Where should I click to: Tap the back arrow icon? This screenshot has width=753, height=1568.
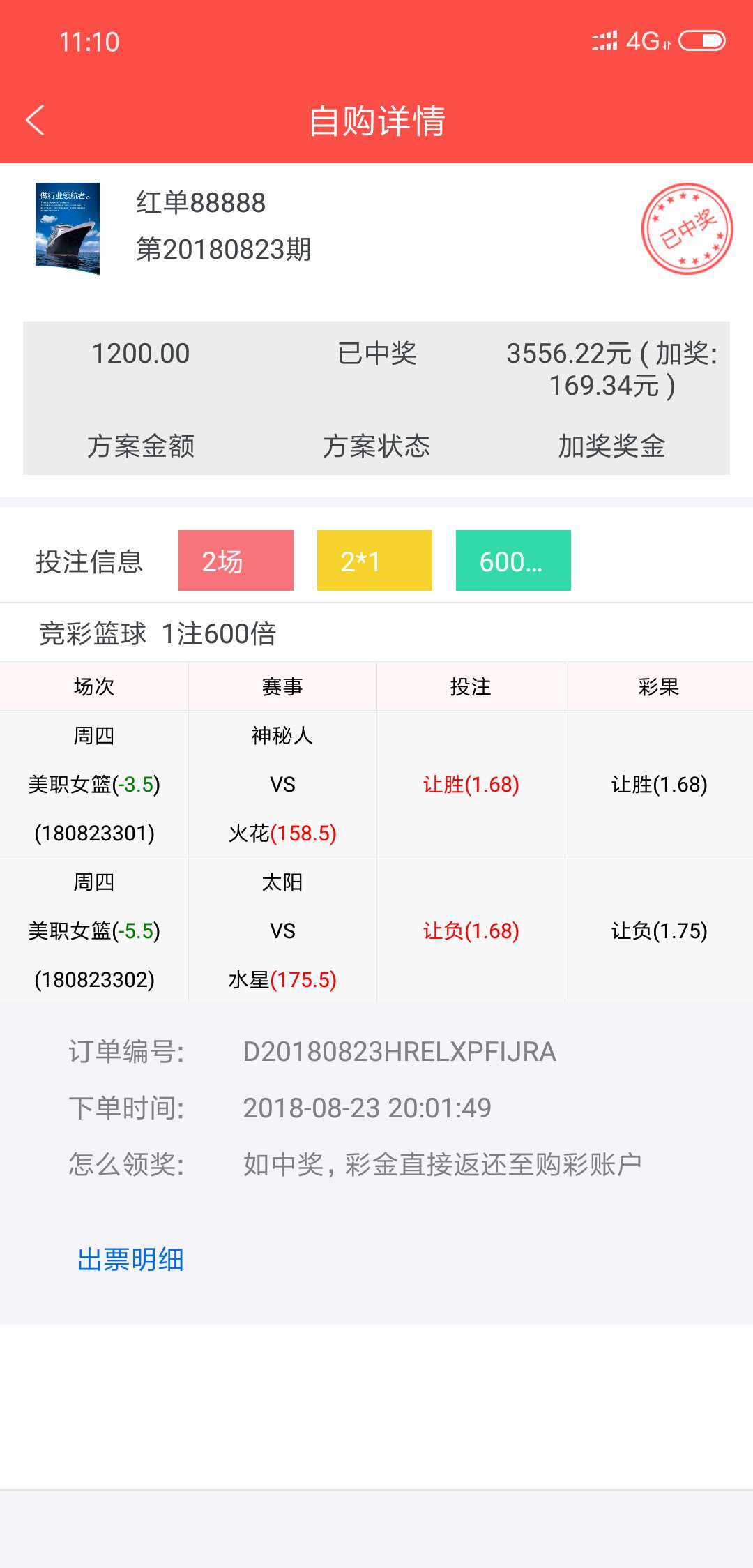click(x=35, y=120)
